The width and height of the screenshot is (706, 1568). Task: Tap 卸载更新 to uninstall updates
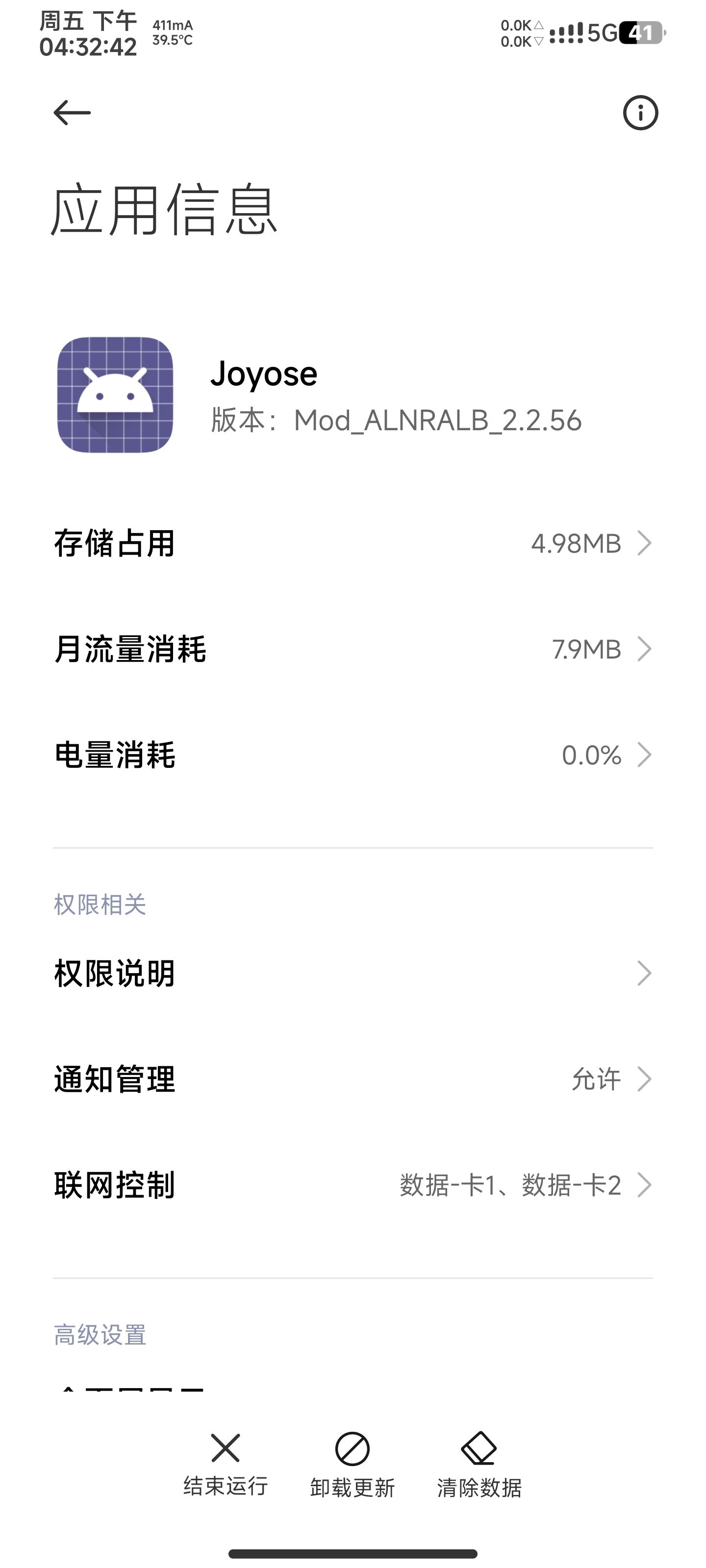pyautogui.click(x=352, y=1463)
